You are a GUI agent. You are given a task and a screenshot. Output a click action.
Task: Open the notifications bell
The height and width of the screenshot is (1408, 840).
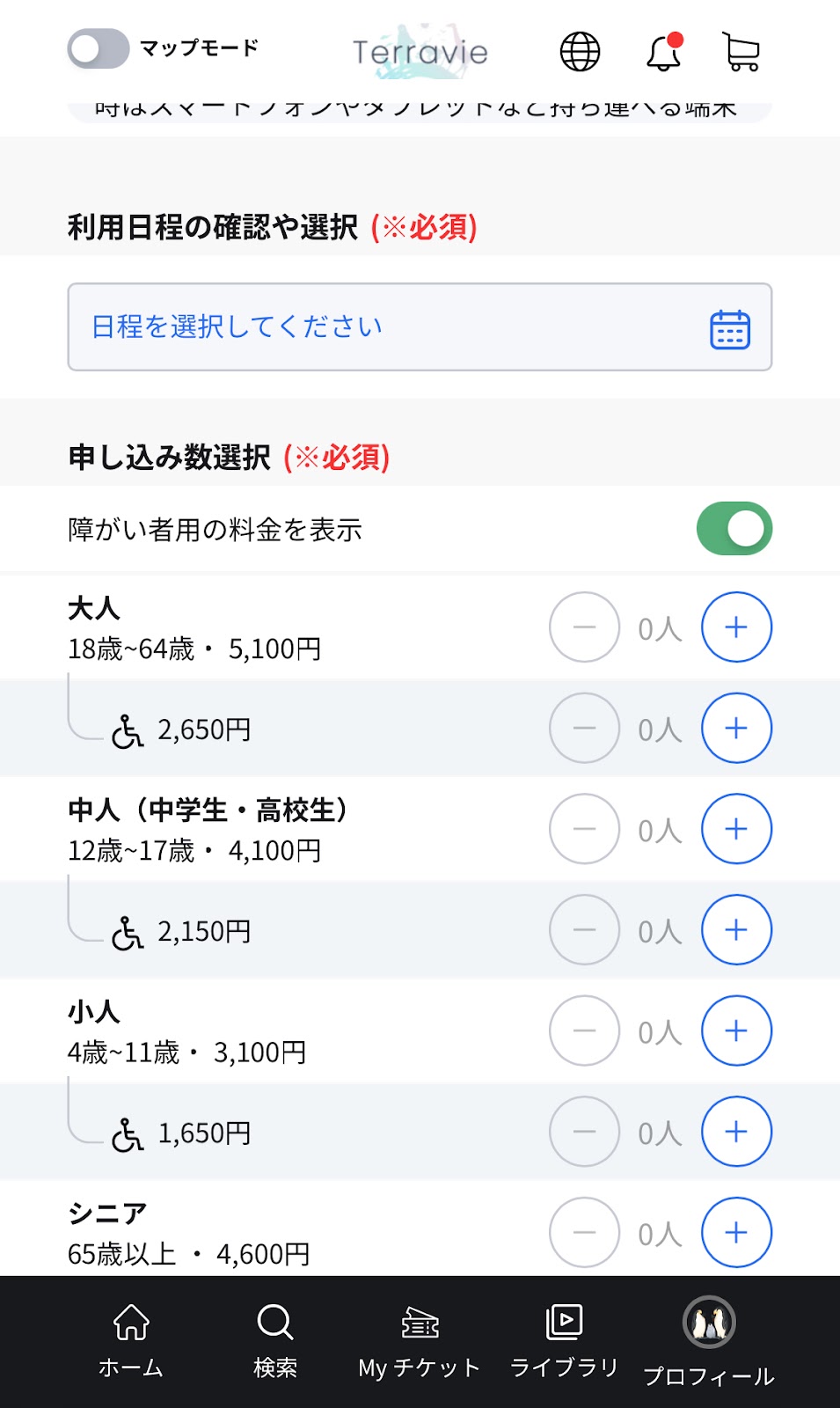664,52
